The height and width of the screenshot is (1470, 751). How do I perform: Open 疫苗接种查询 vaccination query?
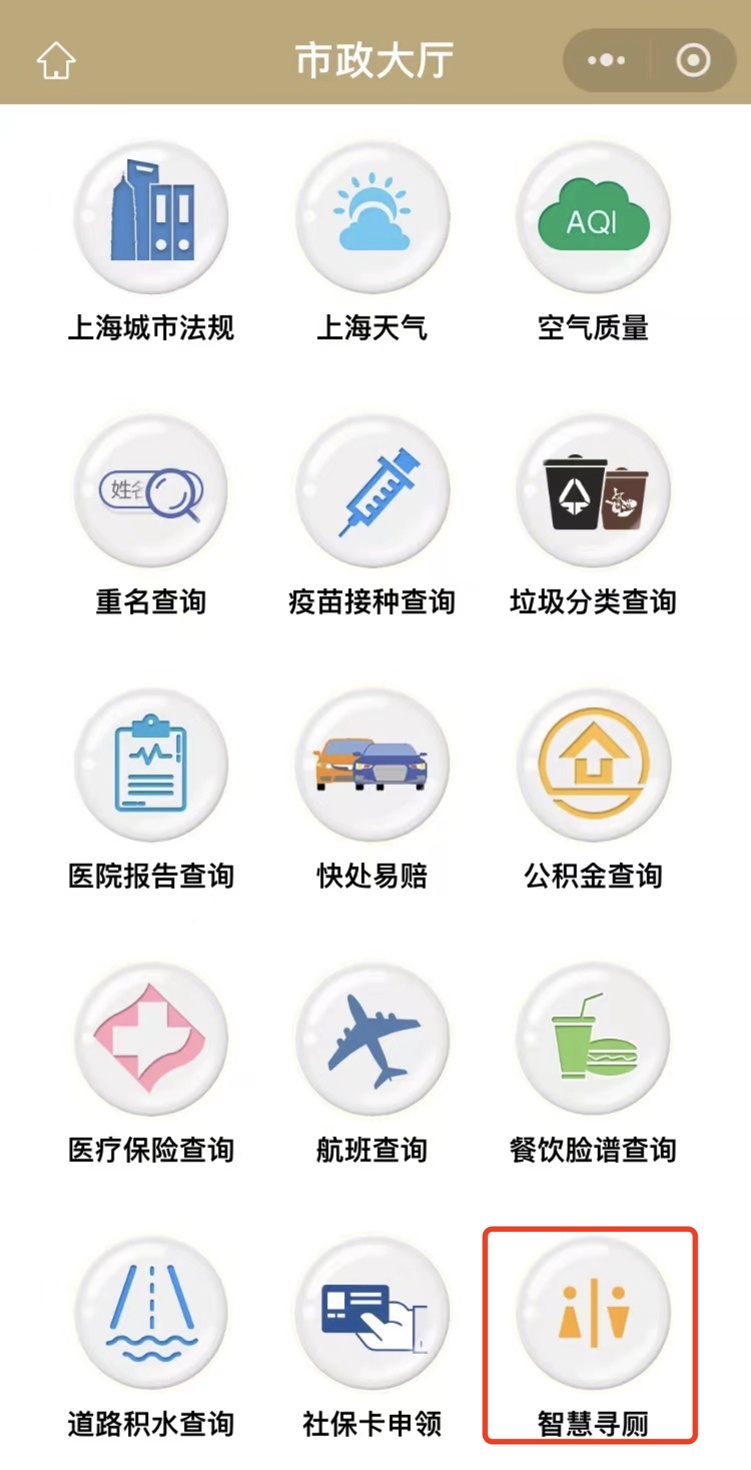point(372,490)
